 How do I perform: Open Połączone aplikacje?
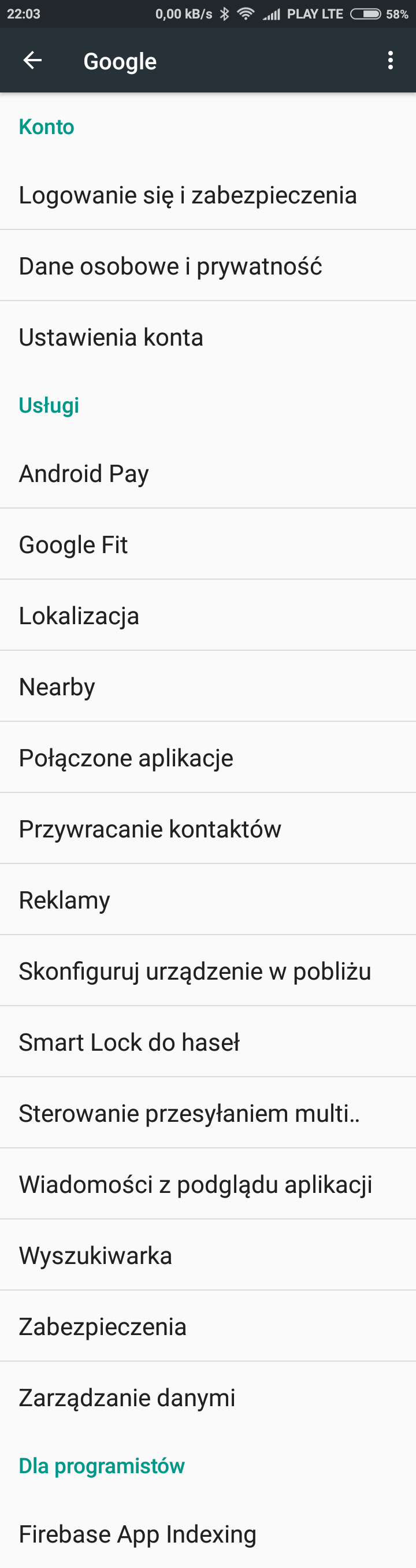(x=126, y=758)
